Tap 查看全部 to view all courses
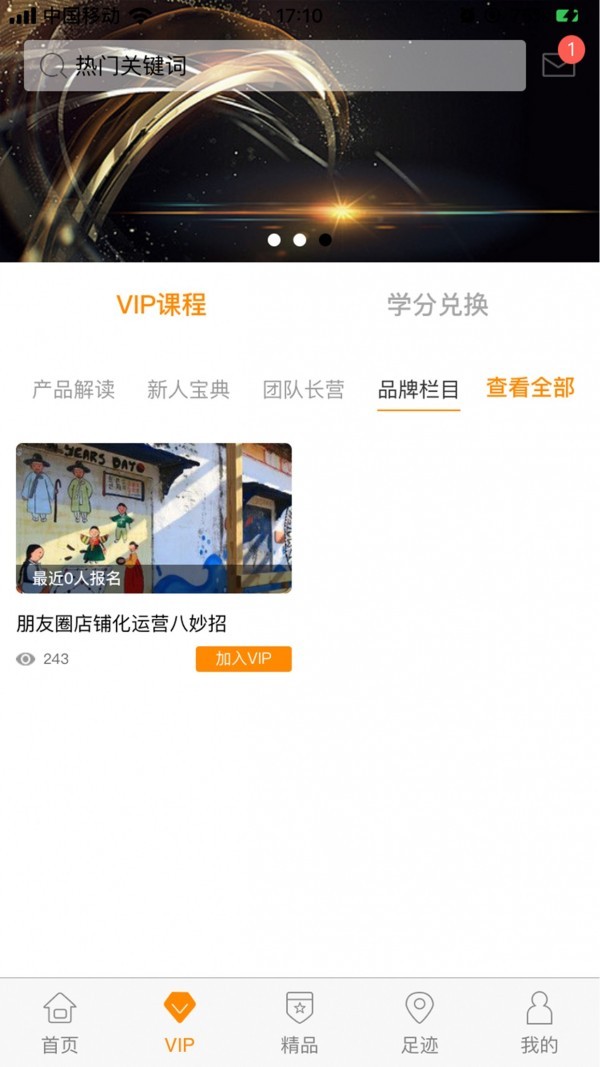600x1067 pixels. (530, 388)
